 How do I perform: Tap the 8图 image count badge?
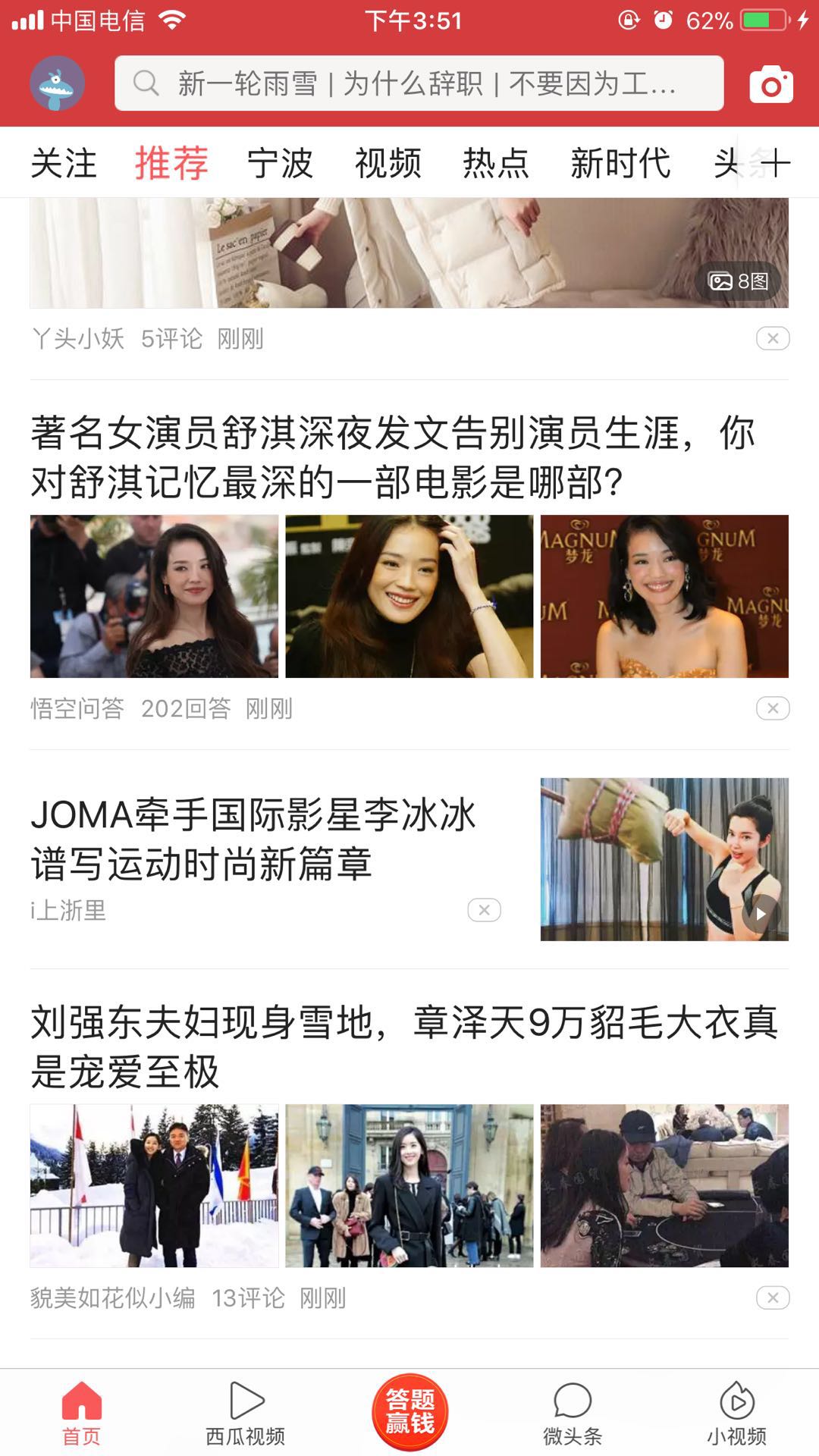(739, 281)
